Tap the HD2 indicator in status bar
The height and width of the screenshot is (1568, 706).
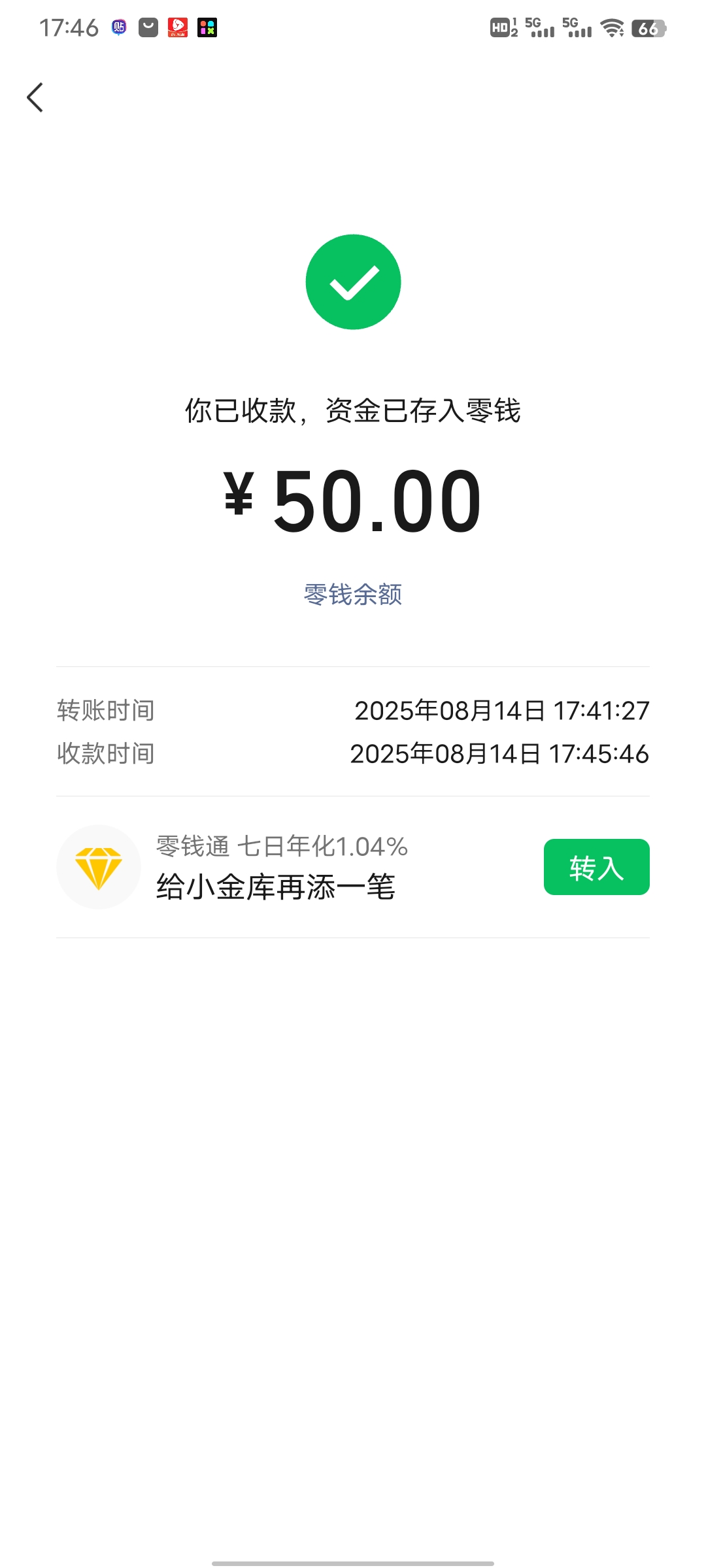coord(503,26)
